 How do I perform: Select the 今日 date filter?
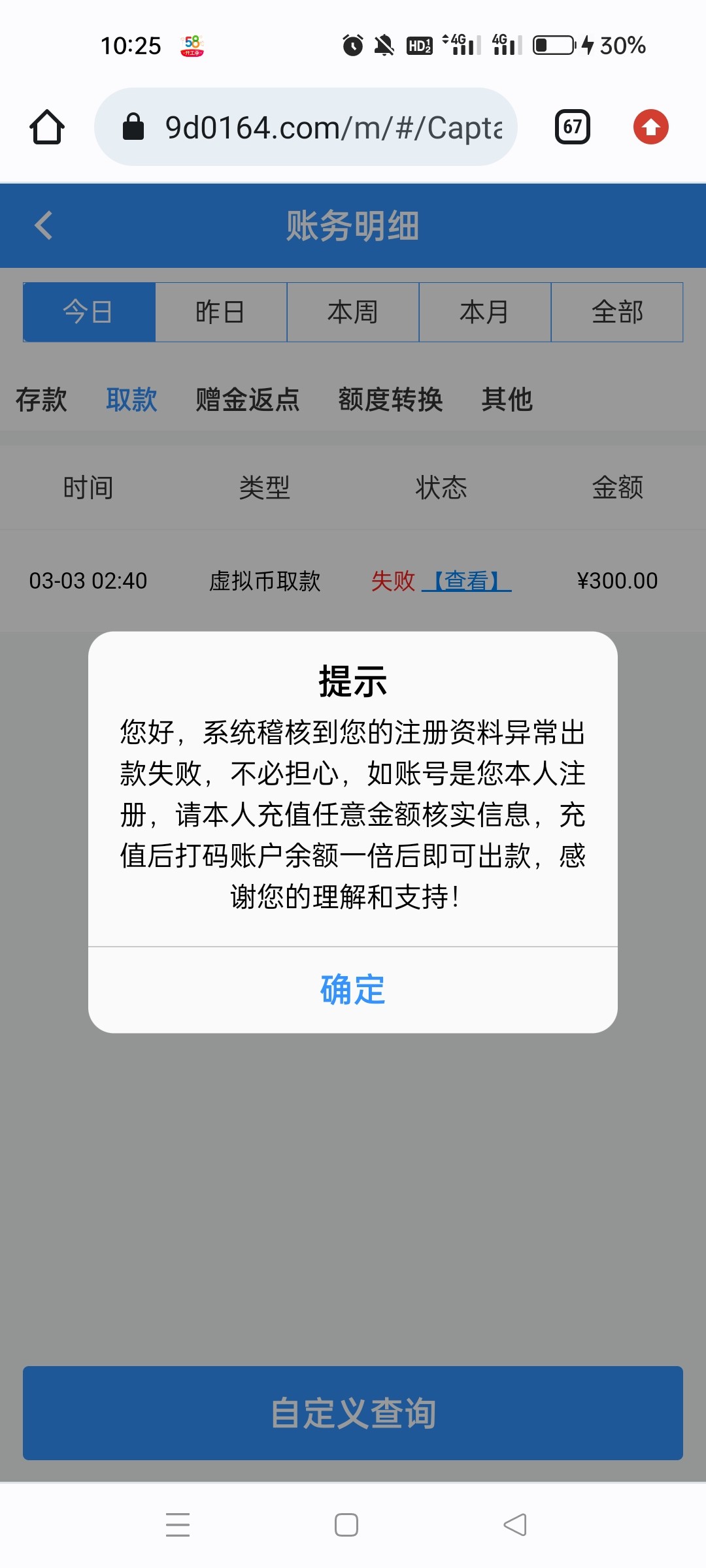89,312
